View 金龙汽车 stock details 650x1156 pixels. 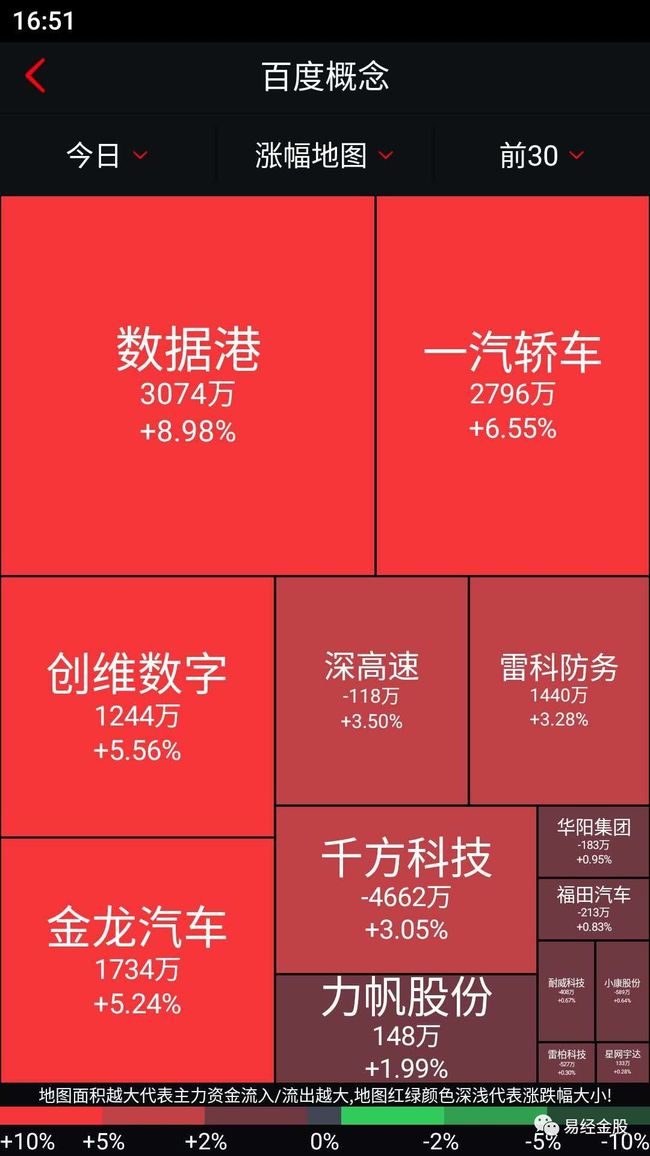coord(137,960)
